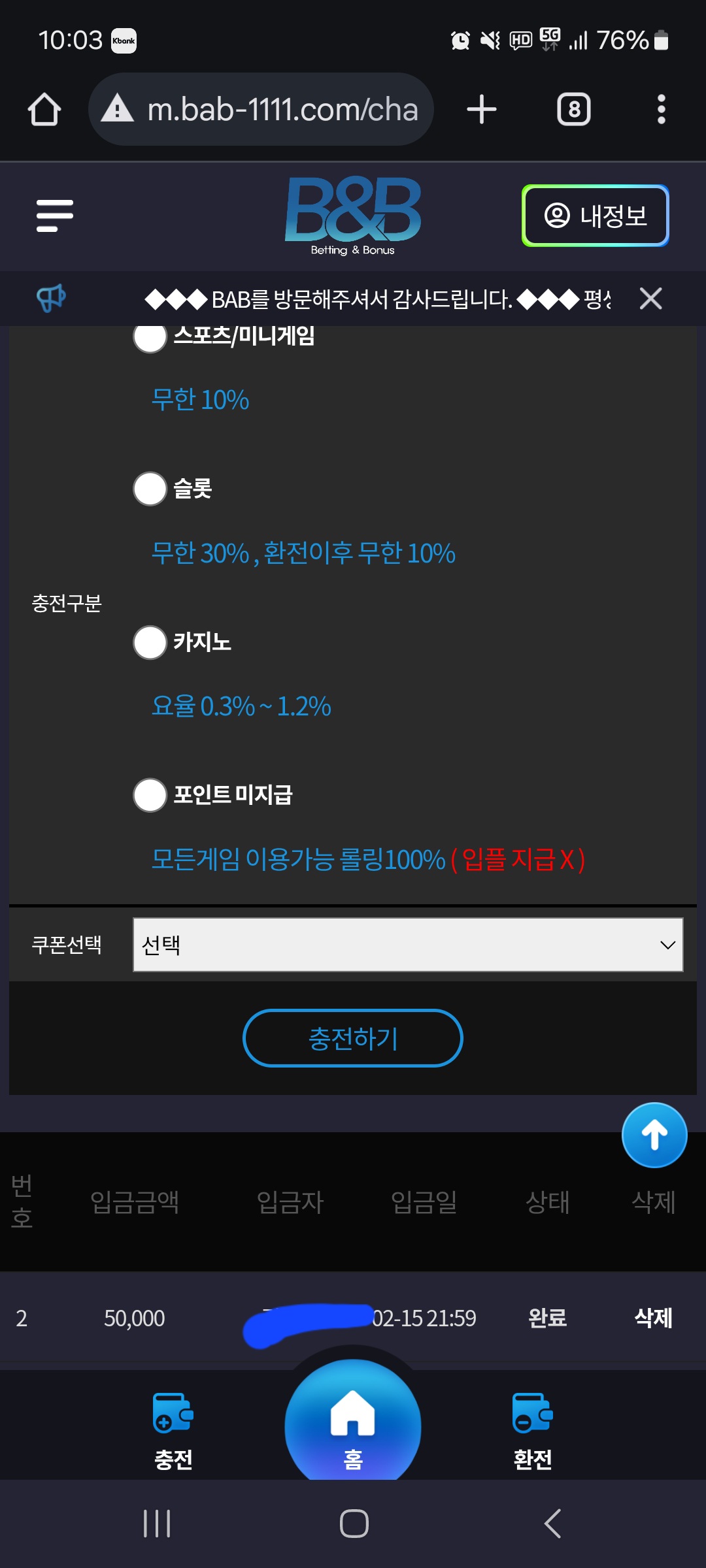
Task: Select the 스포츠/미니게임 charge type
Action: click(150, 337)
